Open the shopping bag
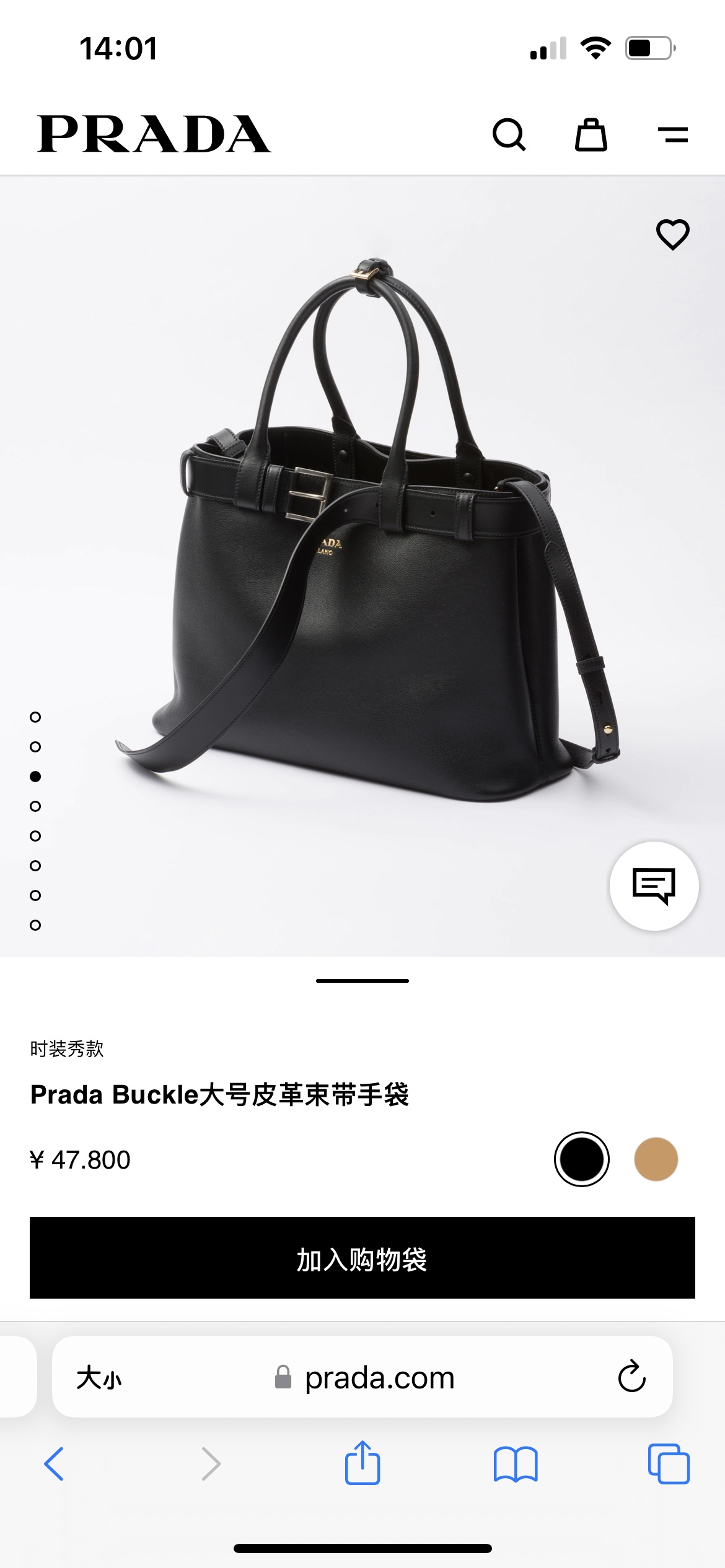The image size is (725, 1568). coord(591,134)
